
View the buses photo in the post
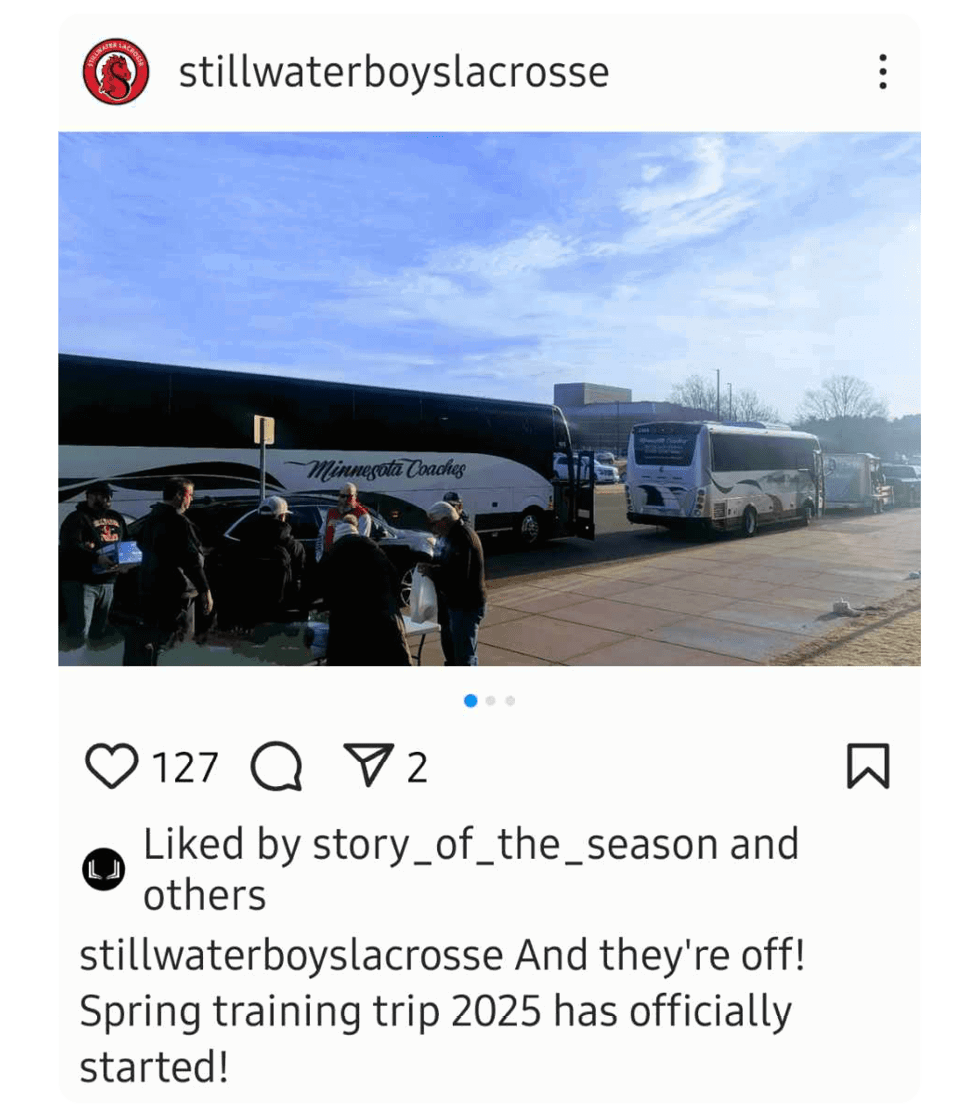point(489,398)
